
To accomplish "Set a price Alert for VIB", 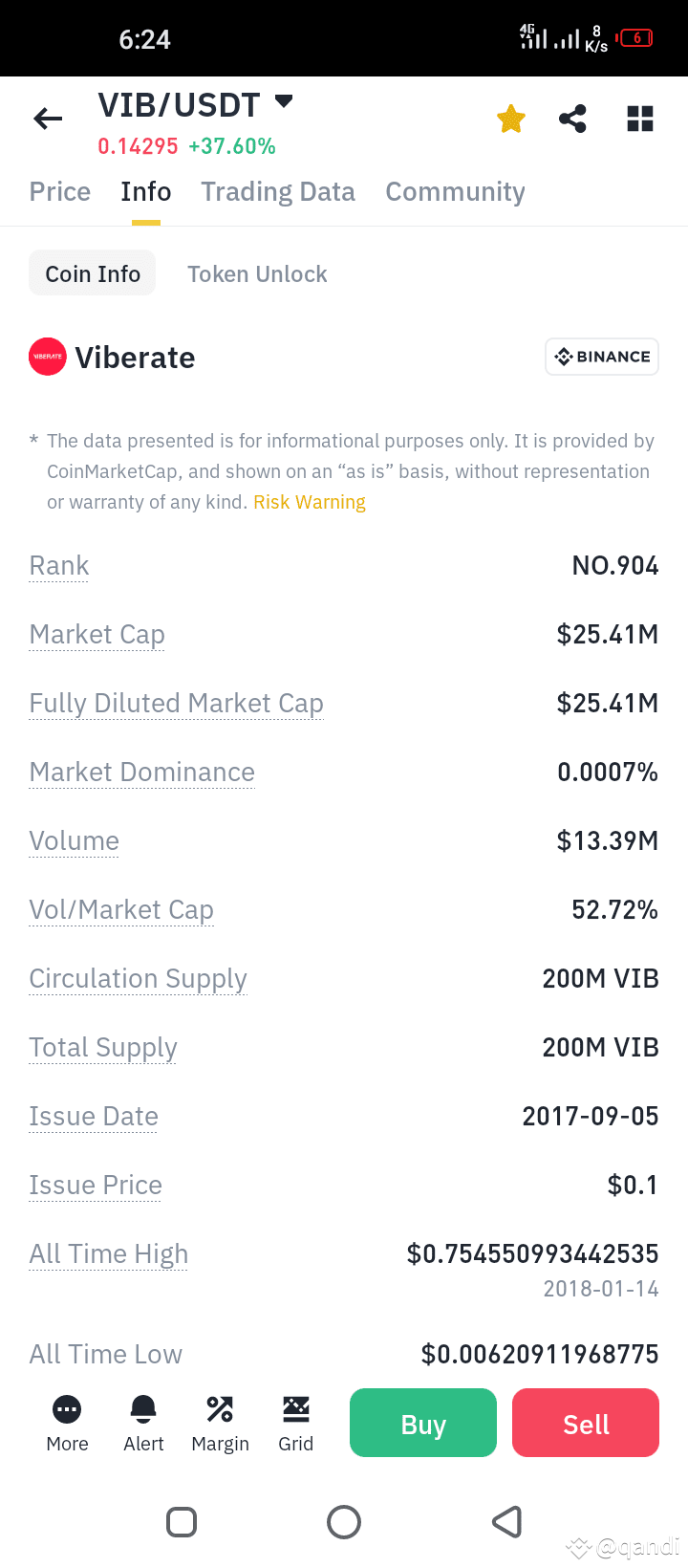I will pyautogui.click(x=143, y=1423).
